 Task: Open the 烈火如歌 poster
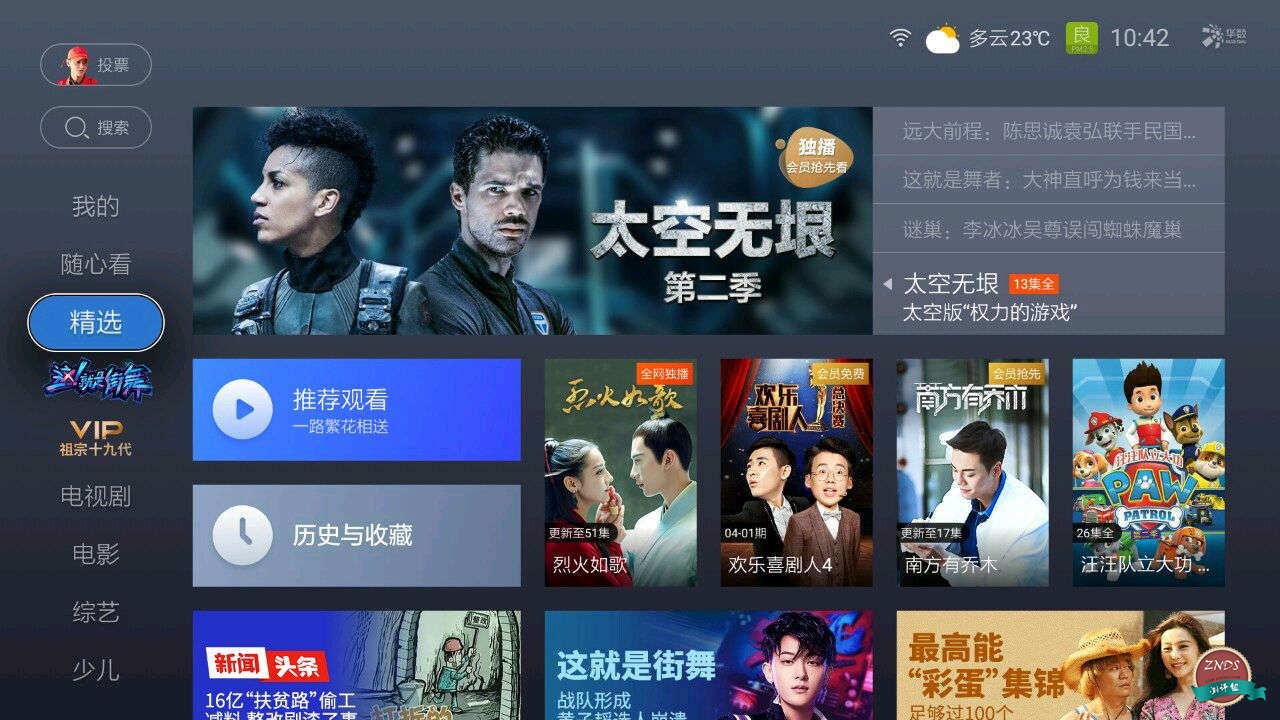620,472
